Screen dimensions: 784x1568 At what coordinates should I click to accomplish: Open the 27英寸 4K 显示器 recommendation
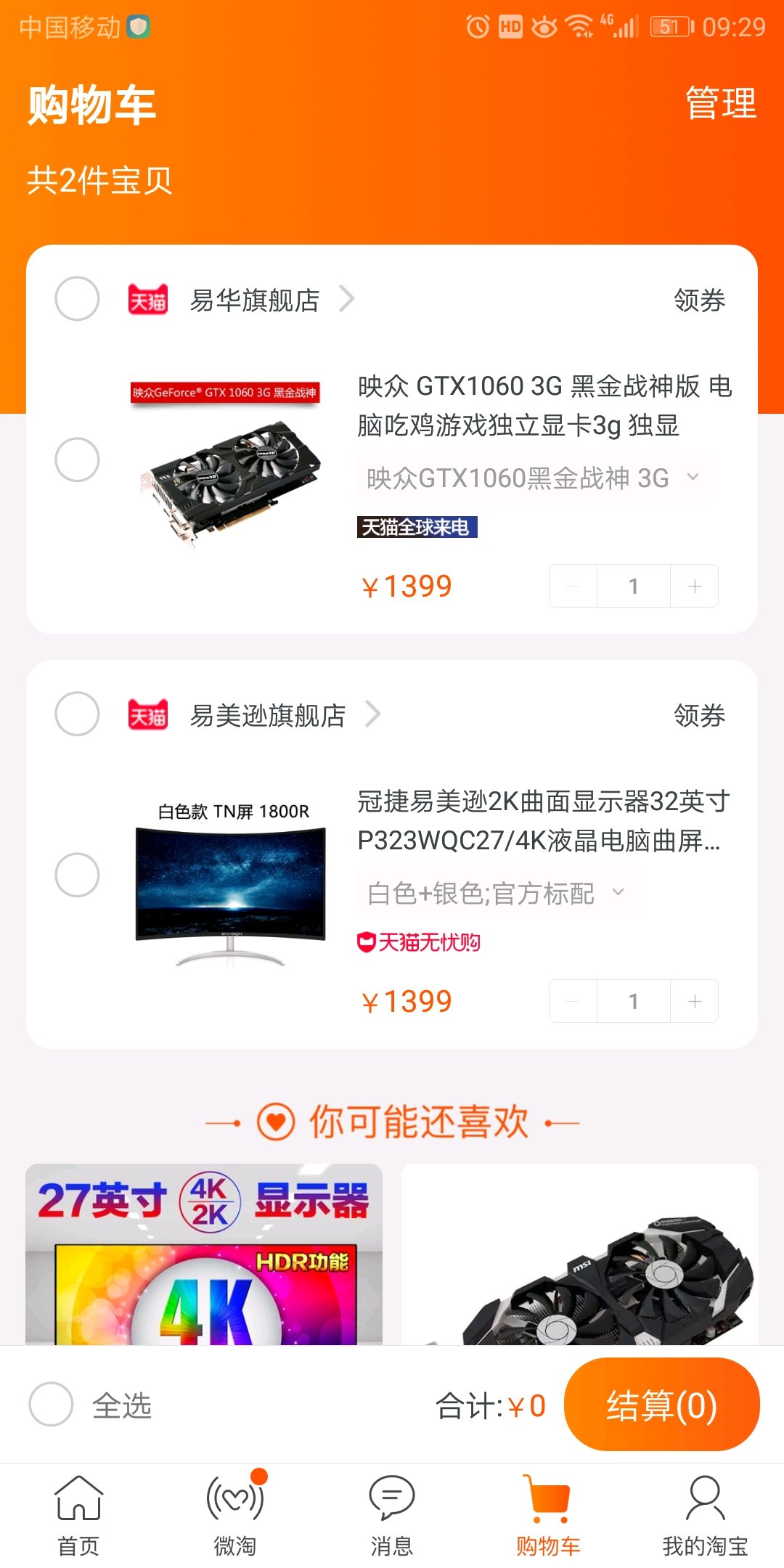click(x=204, y=1254)
